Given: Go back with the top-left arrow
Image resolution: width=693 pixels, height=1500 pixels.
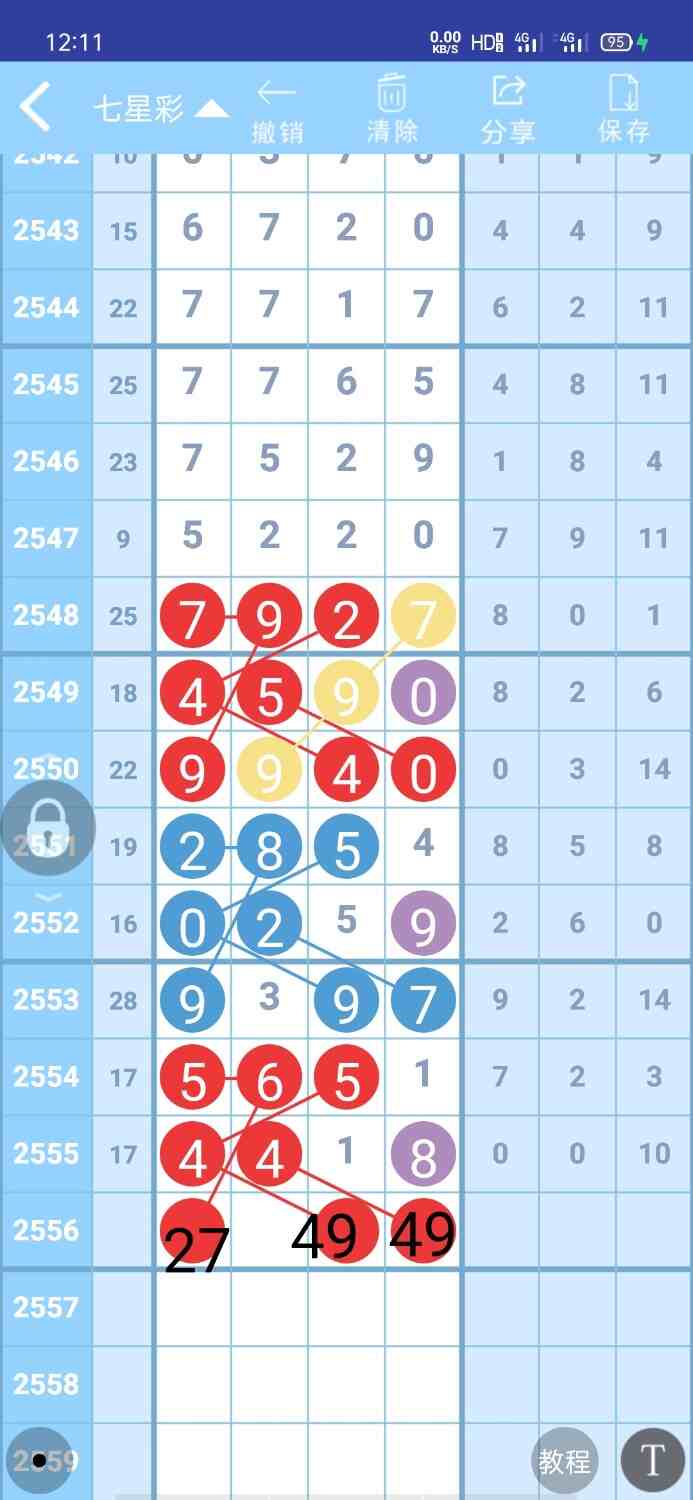Looking at the screenshot, I should (x=35, y=107).
